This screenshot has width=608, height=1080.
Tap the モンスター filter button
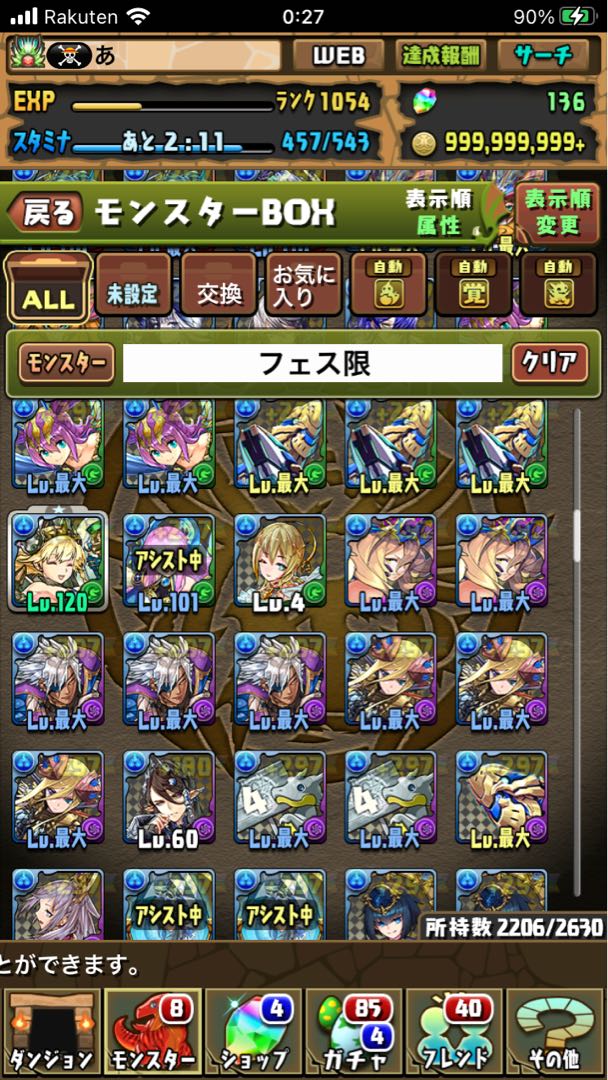coord(65,363)
